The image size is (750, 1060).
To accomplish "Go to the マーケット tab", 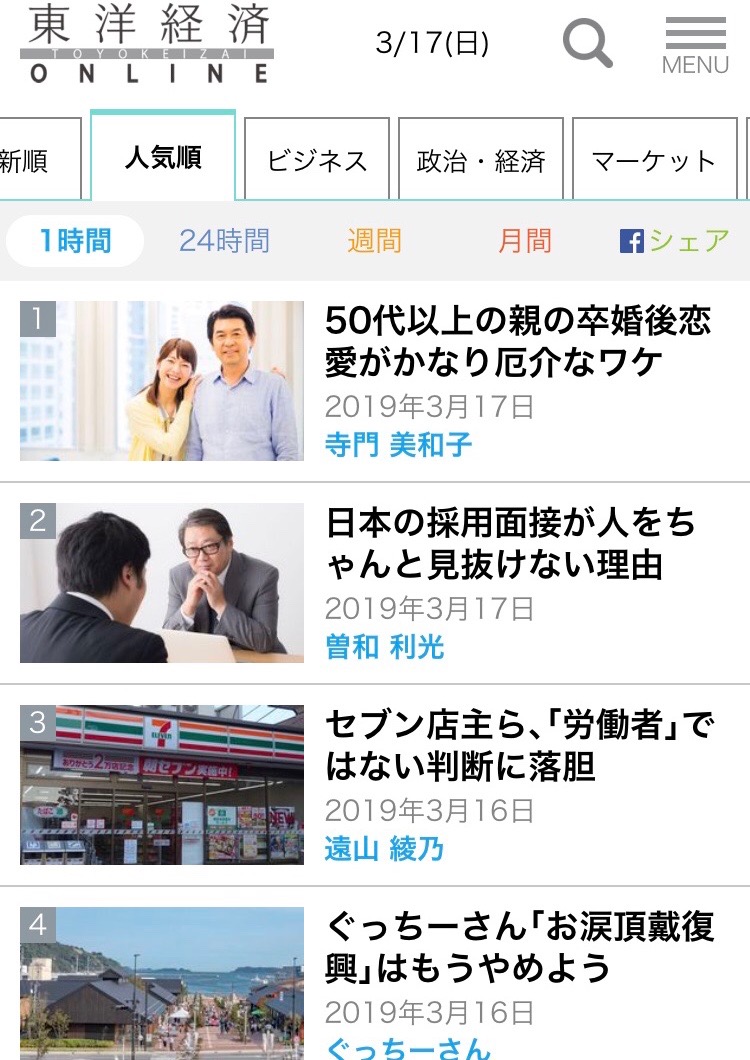I will pyautogui.click(x=653, y=160).
